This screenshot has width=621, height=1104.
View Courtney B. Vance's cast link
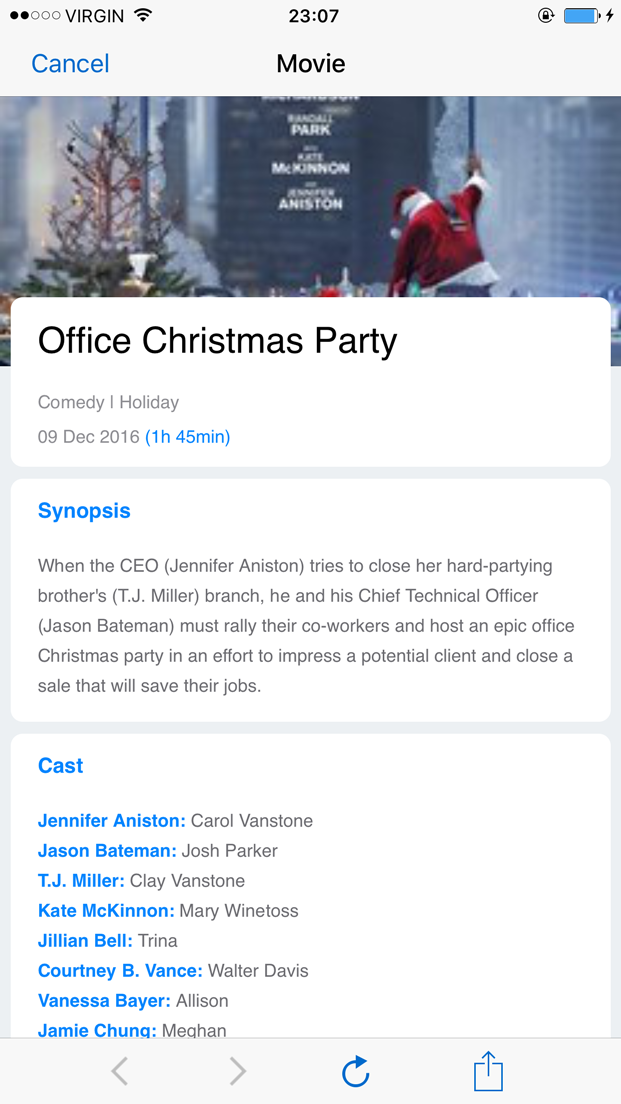pos(120,971)
